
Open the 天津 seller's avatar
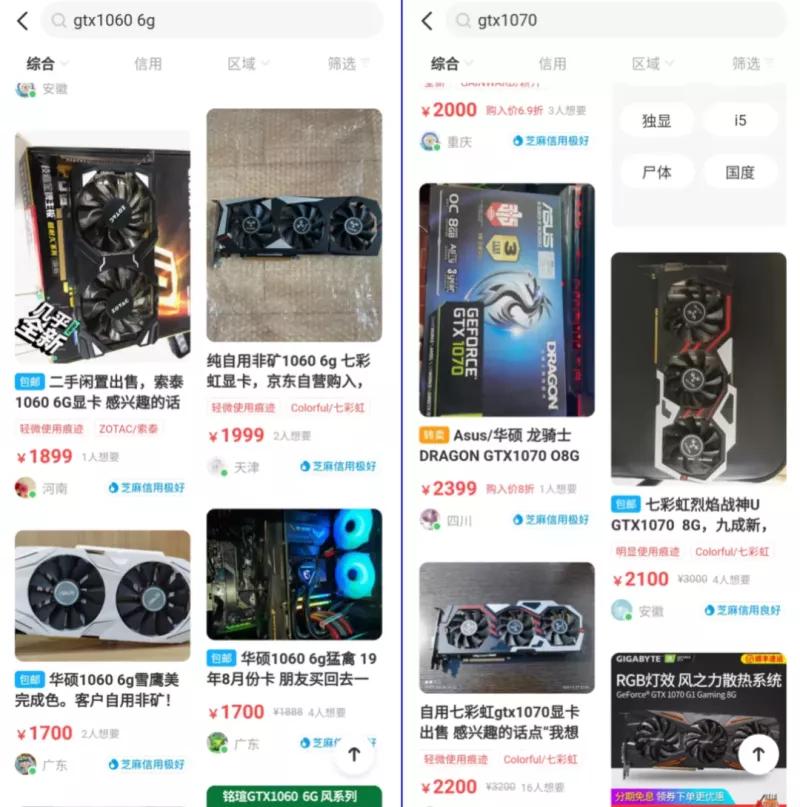click(x=218, y=466)
